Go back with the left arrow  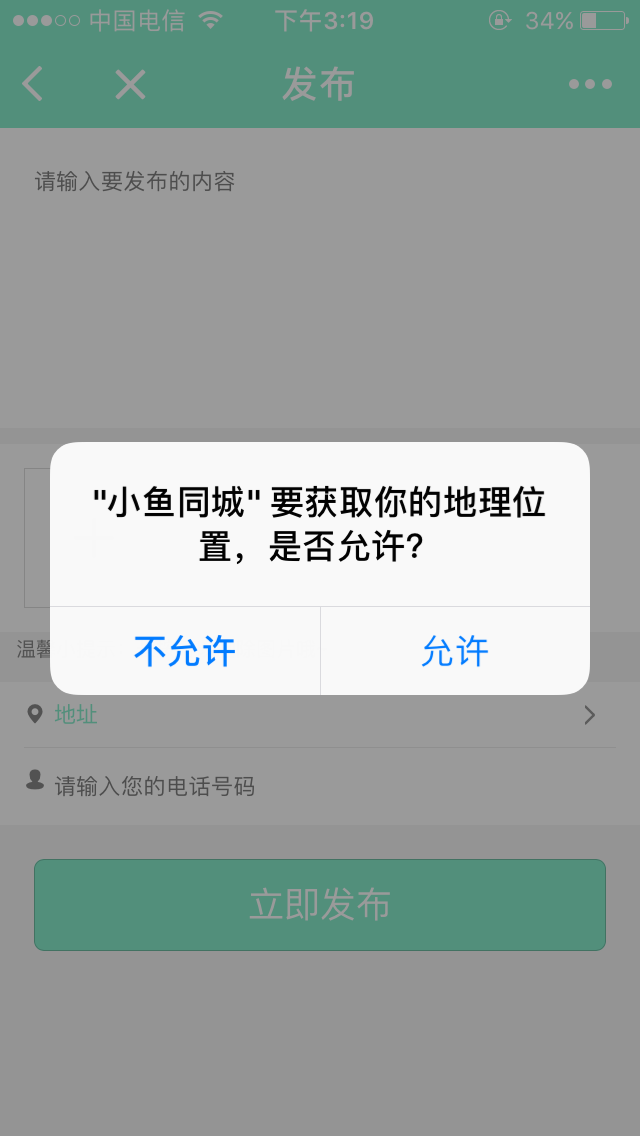33,84
